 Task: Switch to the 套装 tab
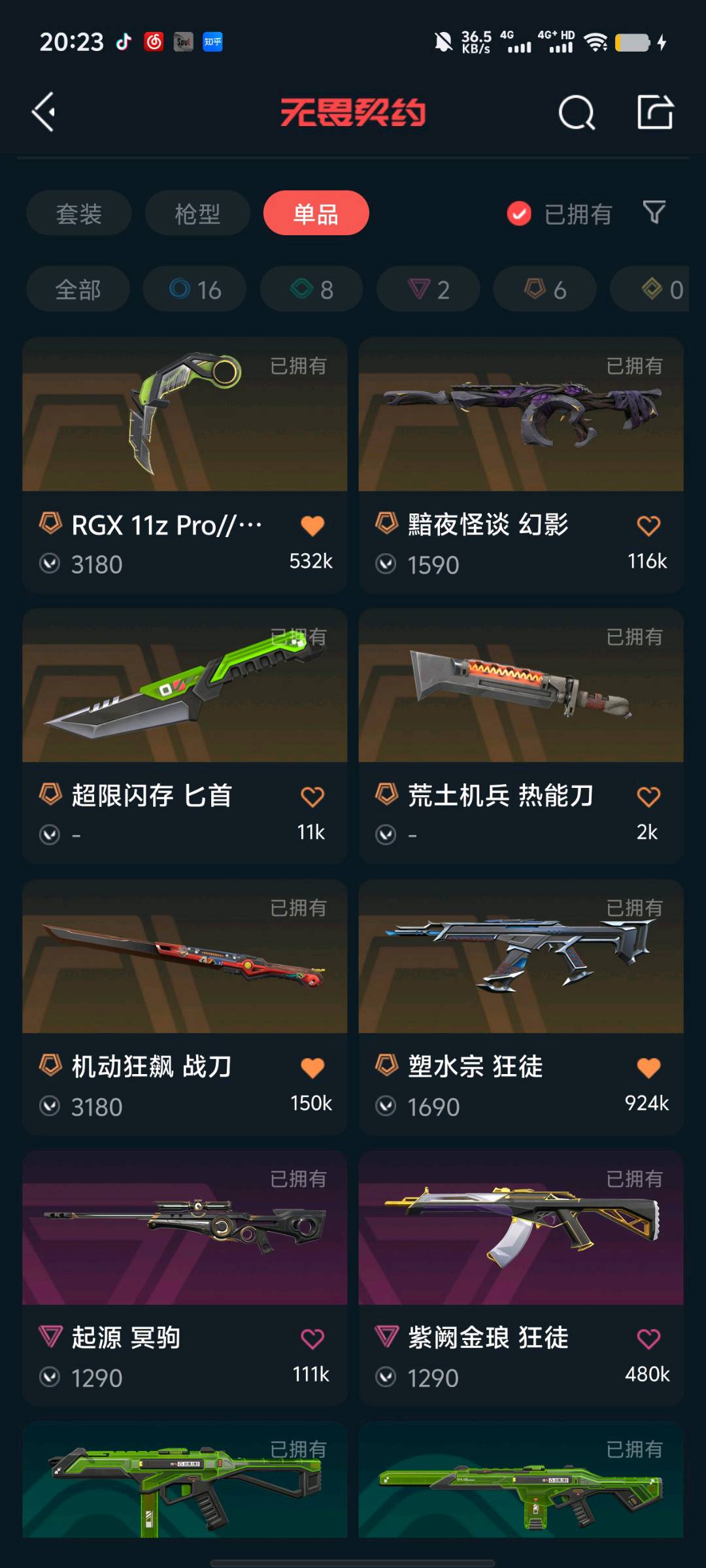pyautogui.click(x=79, y=213)
